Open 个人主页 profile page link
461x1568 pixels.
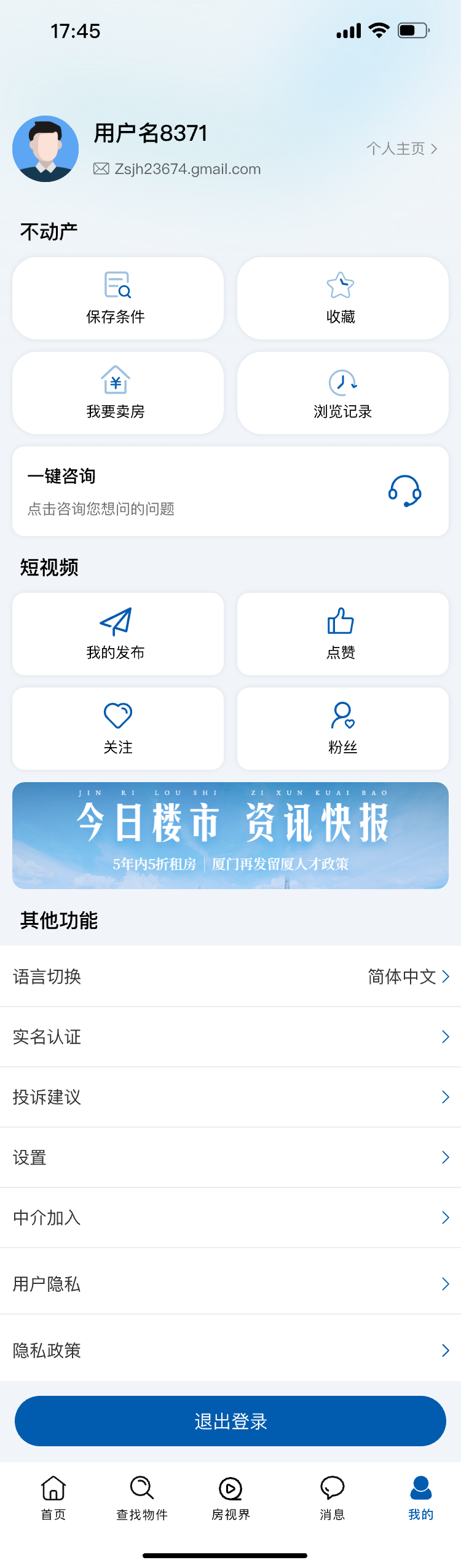coord(402,149)
